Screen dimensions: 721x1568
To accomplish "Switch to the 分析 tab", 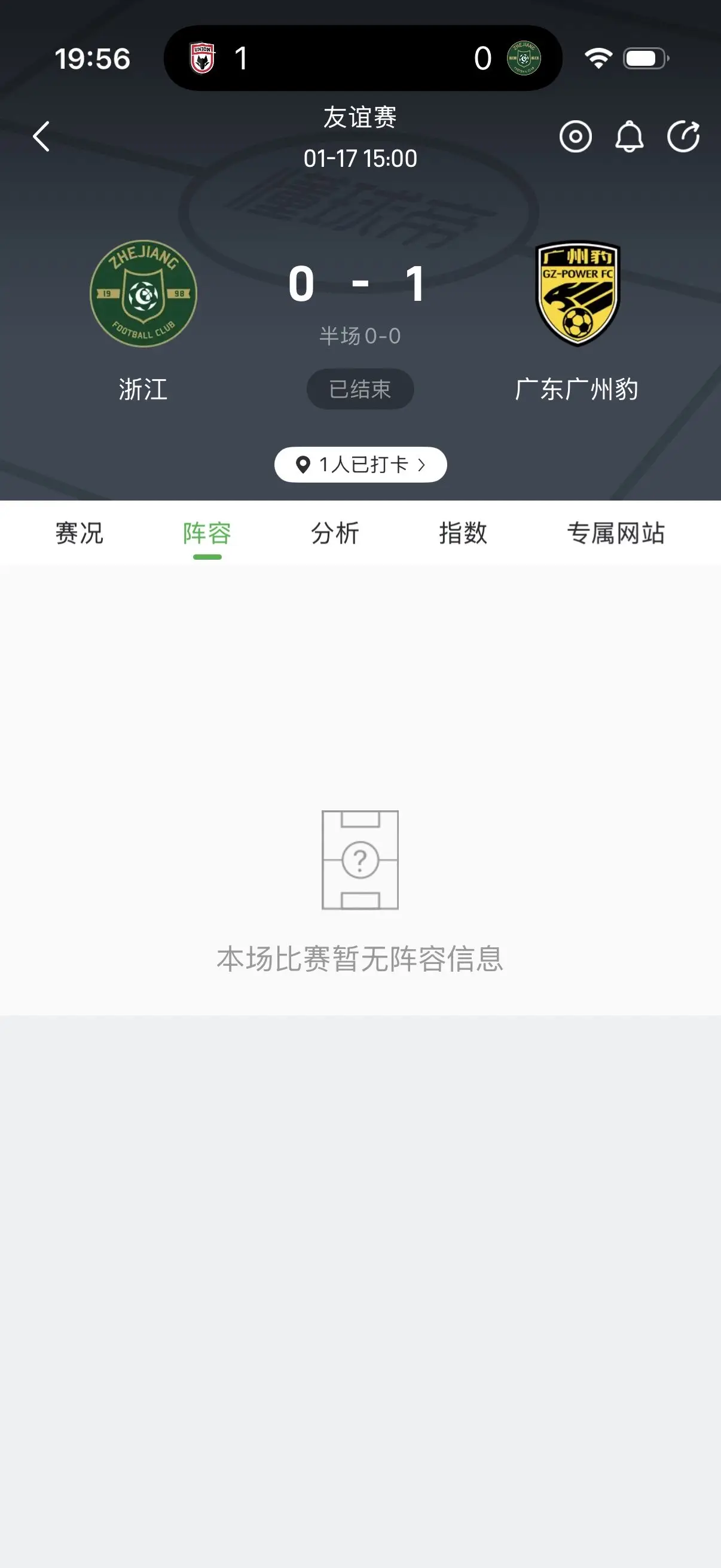I will coord(335,533).
